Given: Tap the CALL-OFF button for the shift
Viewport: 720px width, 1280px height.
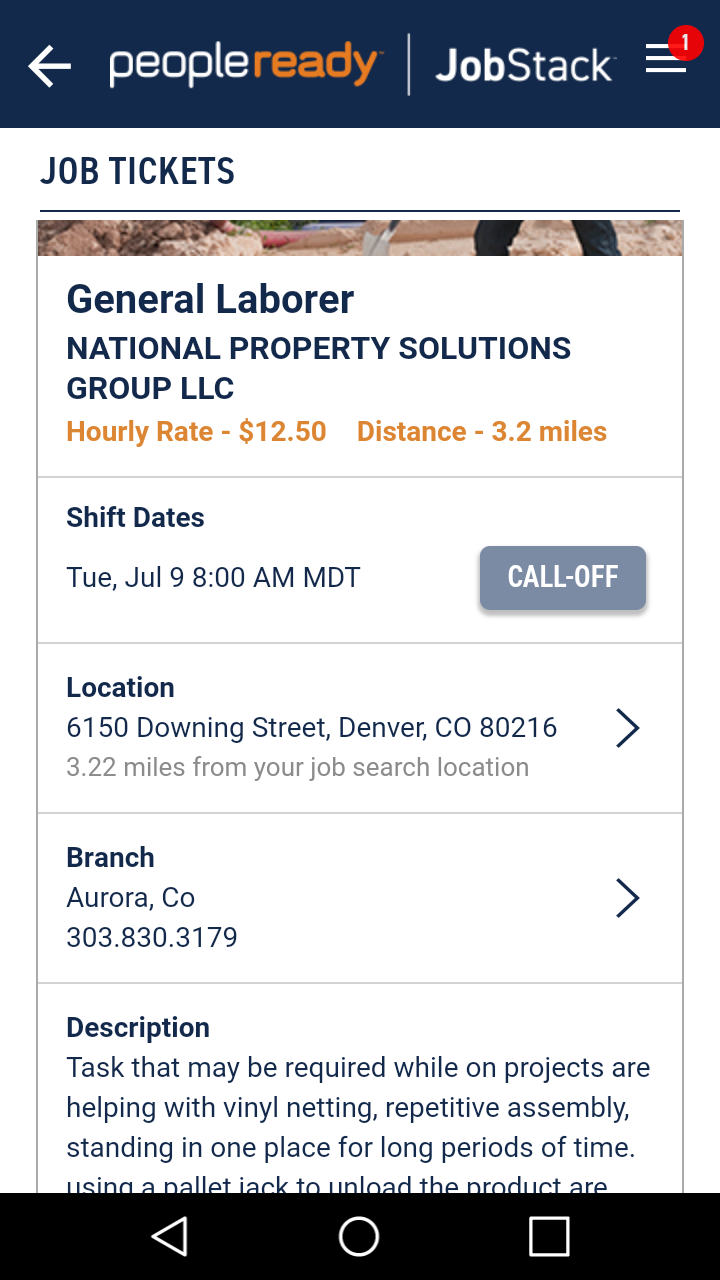Looking at the screenshot, I should [x=562, y=577].
